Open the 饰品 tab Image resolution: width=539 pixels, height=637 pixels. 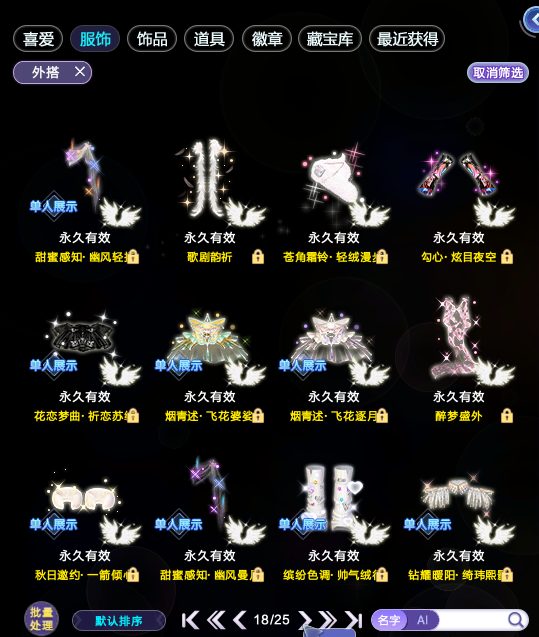click(152, 39)
